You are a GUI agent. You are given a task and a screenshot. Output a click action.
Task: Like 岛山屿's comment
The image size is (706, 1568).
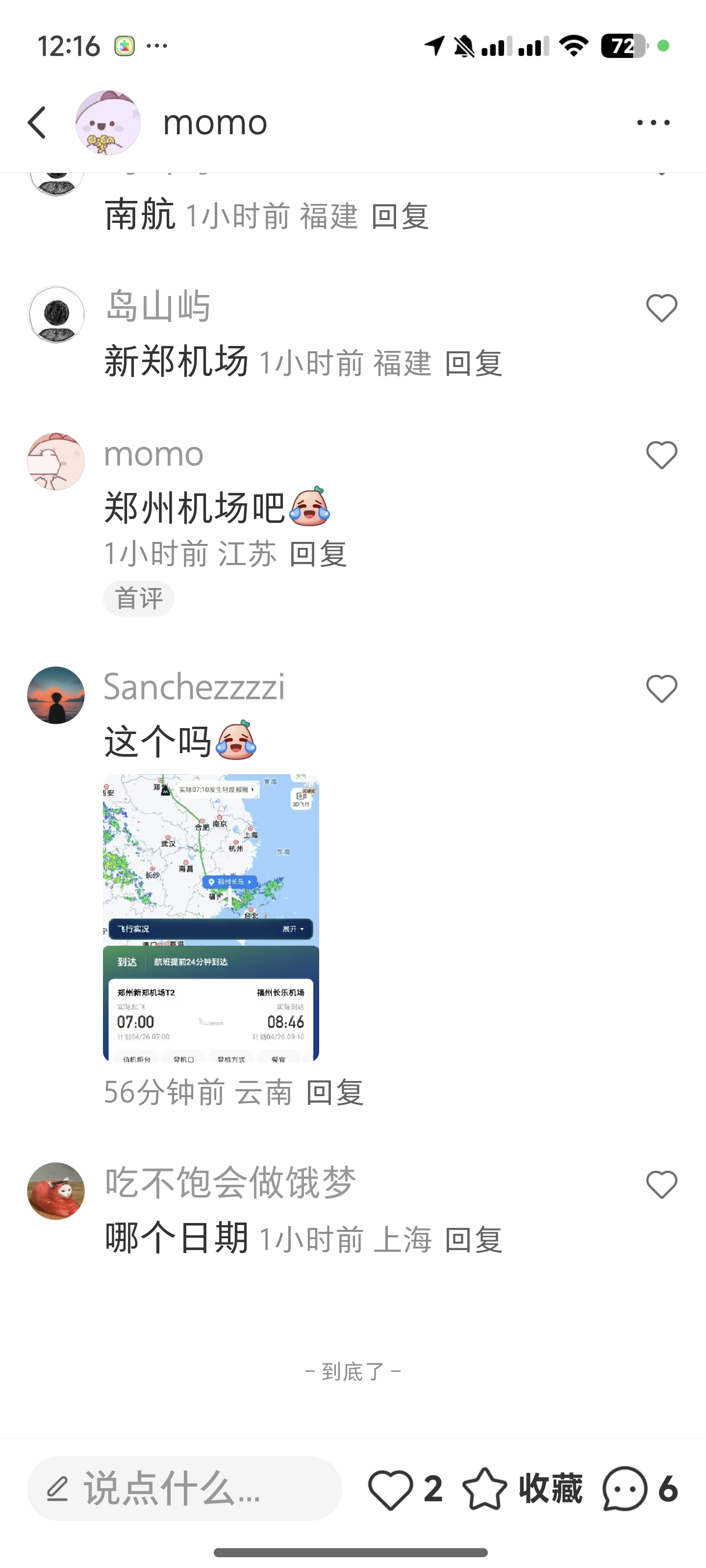click(661, 308)
